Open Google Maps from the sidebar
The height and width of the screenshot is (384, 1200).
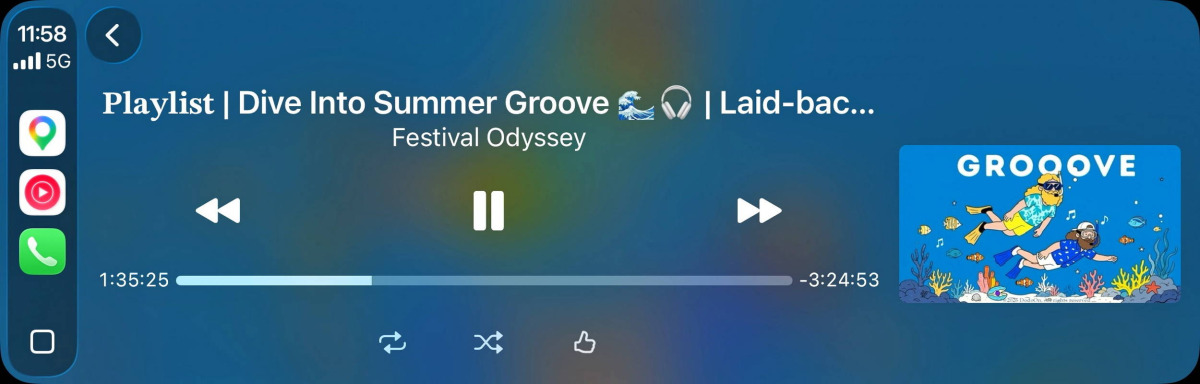[x=42, y=133]
